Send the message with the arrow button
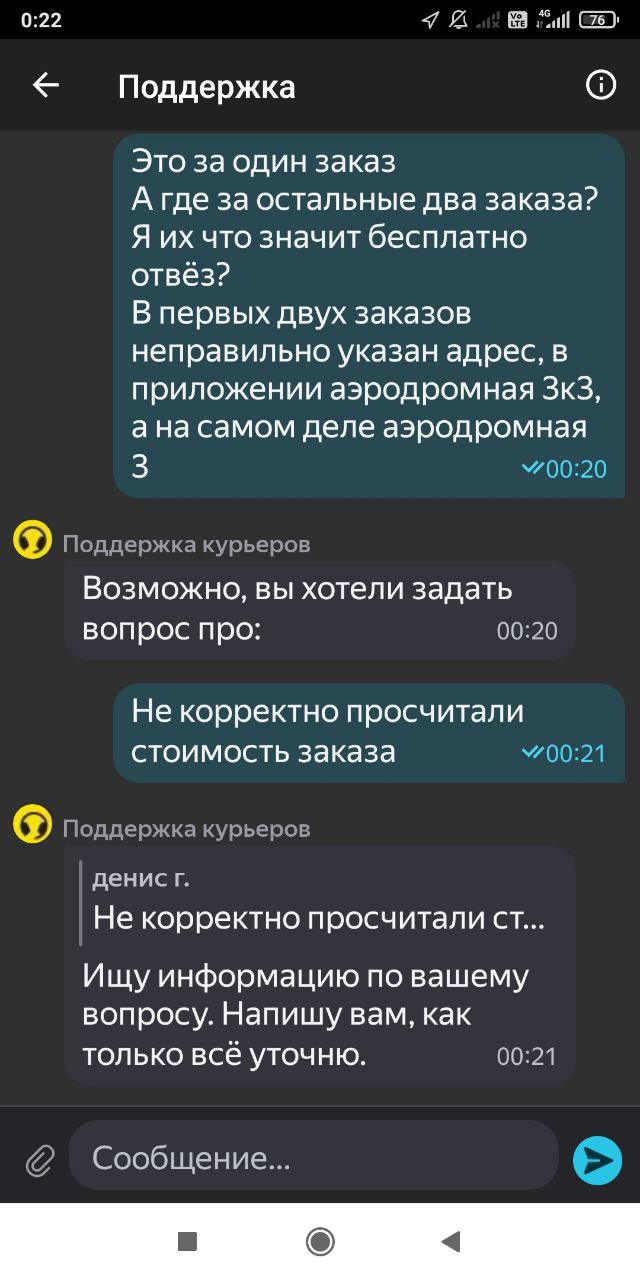 coord(597,1160)
